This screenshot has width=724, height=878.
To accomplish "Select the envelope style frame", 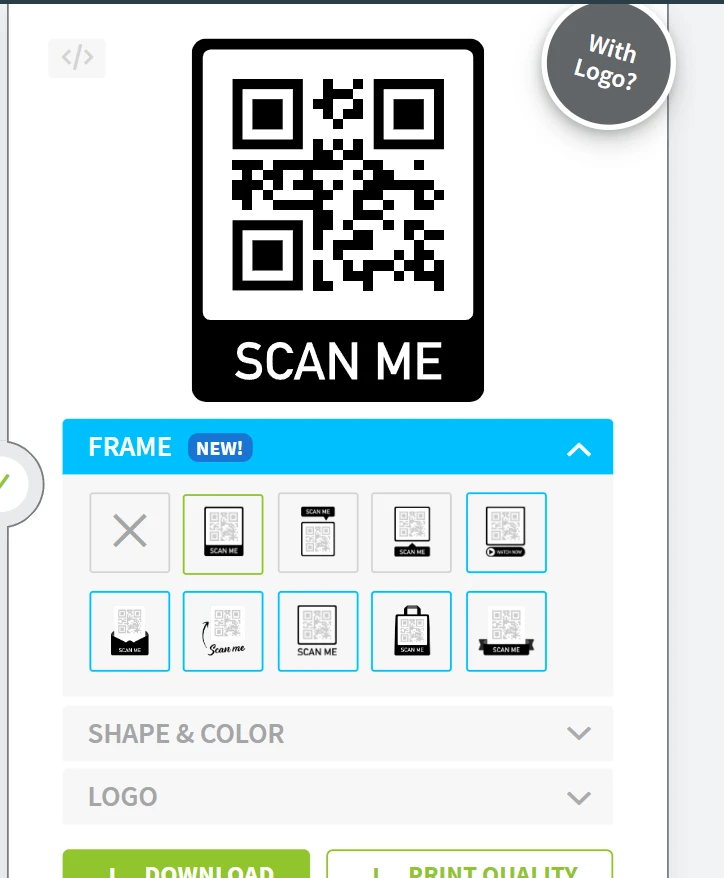I will [130, 631].
